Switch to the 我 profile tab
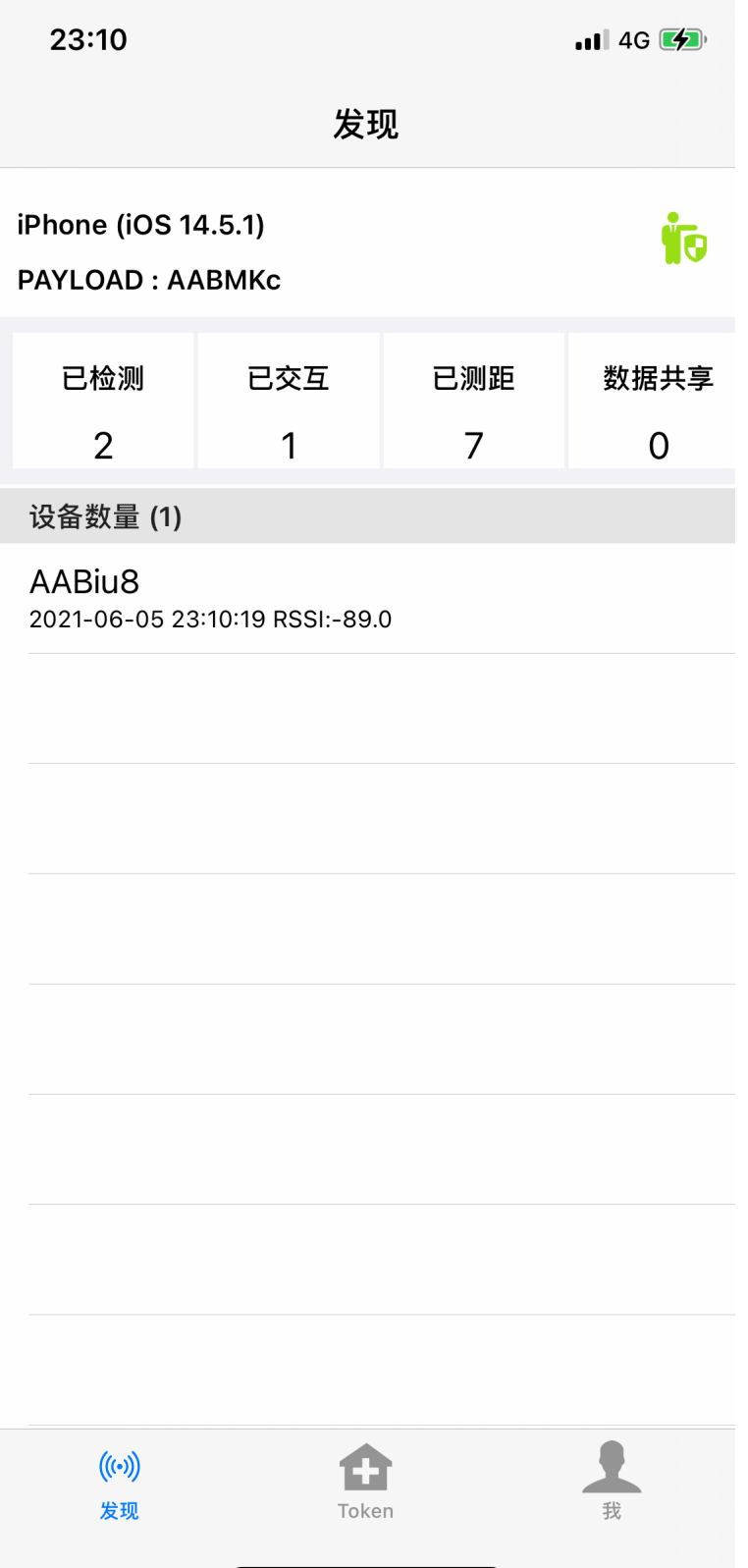 612,1482
